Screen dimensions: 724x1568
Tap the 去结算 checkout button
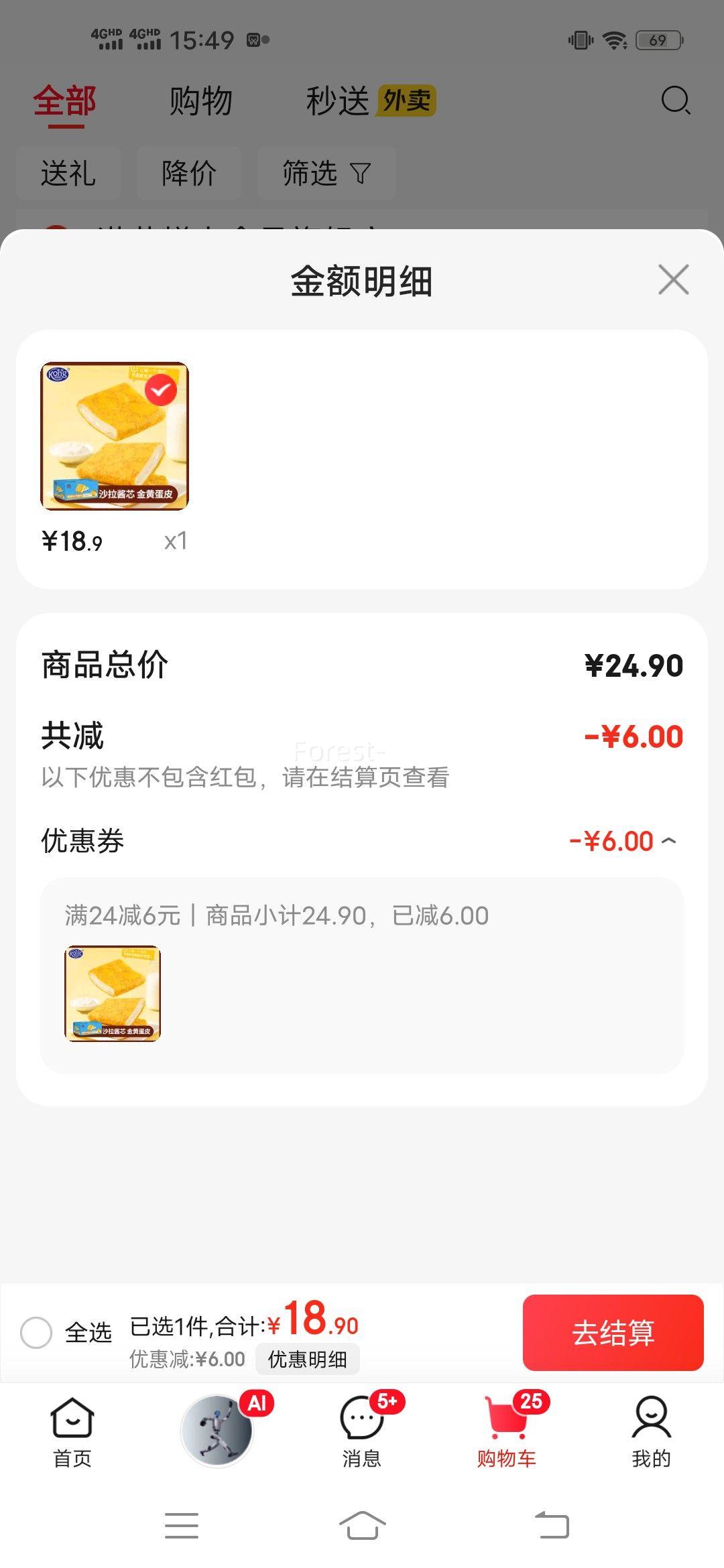tap(613, 1331)
